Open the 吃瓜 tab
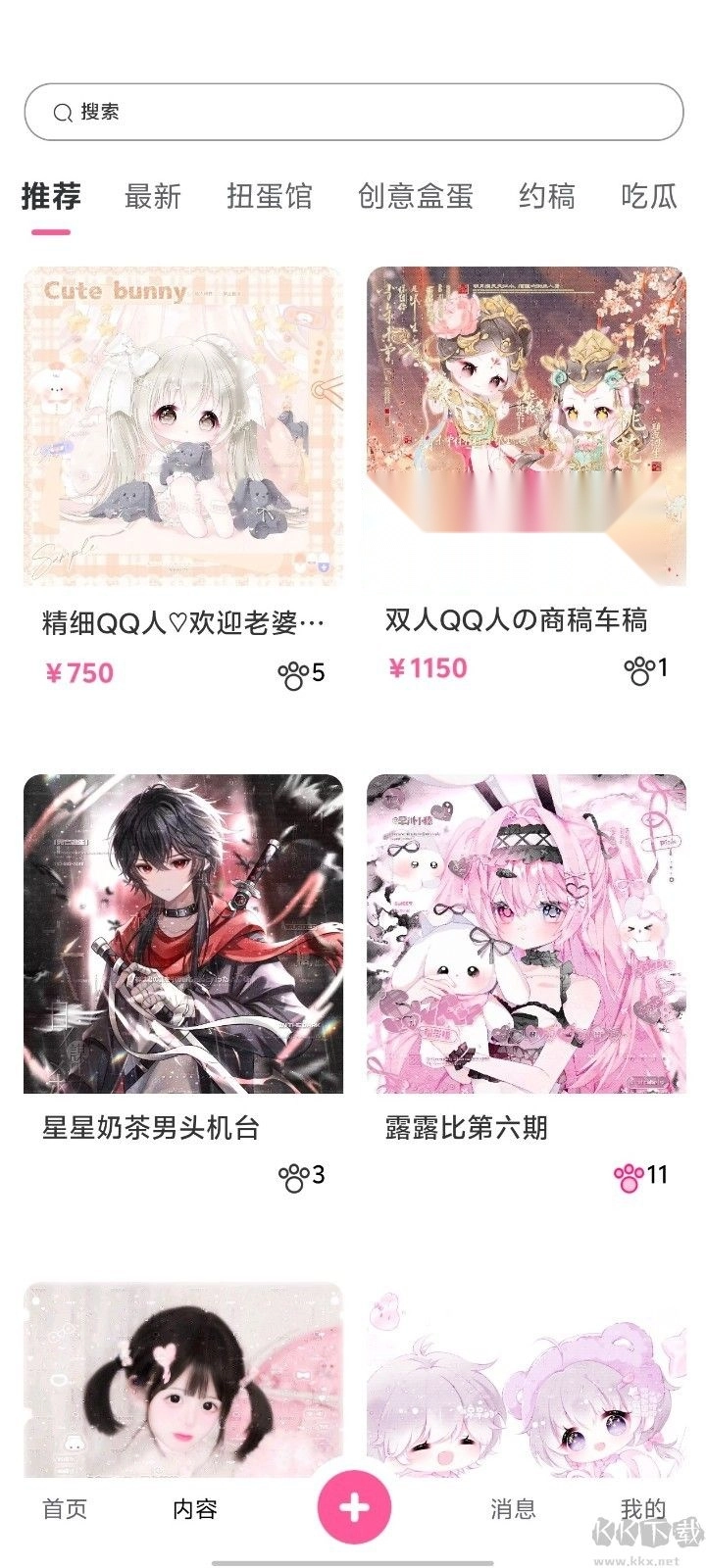The width and height of the screenshot is (706, 1568). (649, 196)
